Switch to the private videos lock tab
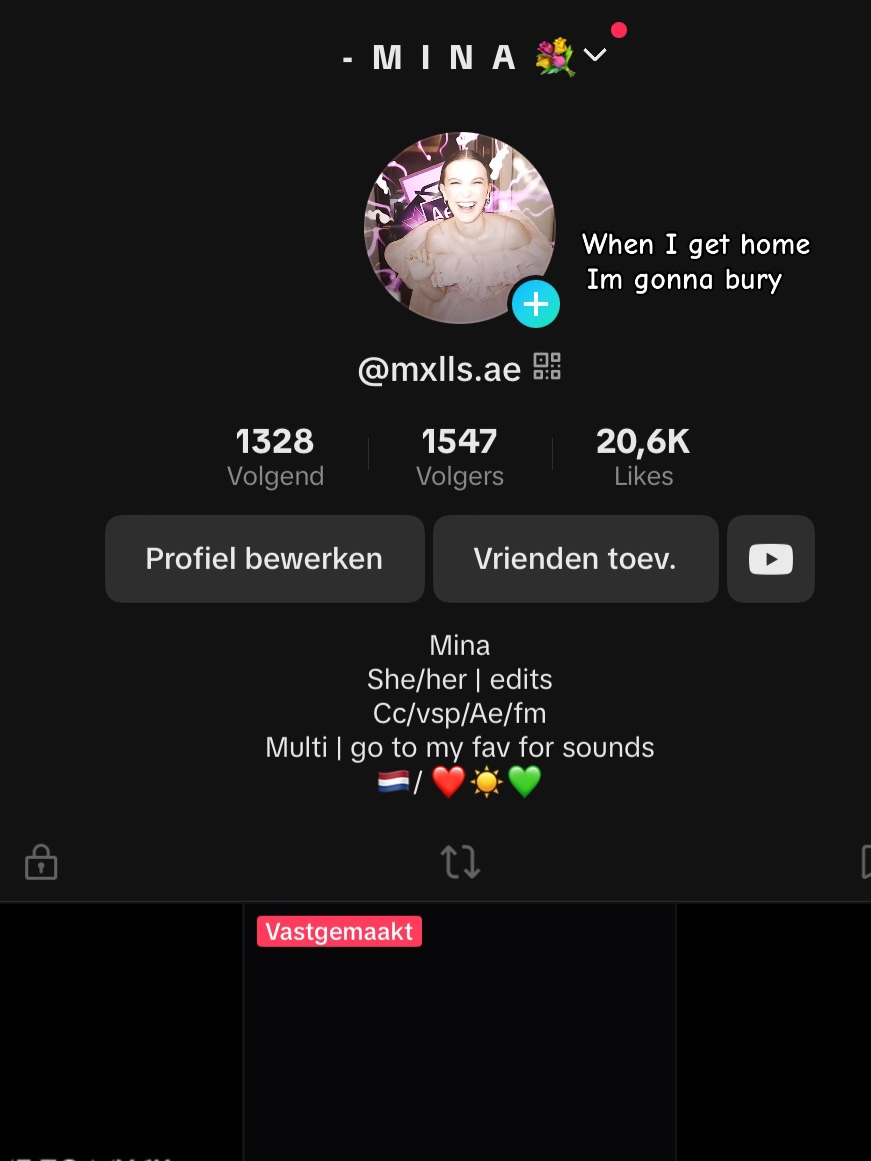The height and width of the screenshot is (1161, 871). [x=41, y=862]
